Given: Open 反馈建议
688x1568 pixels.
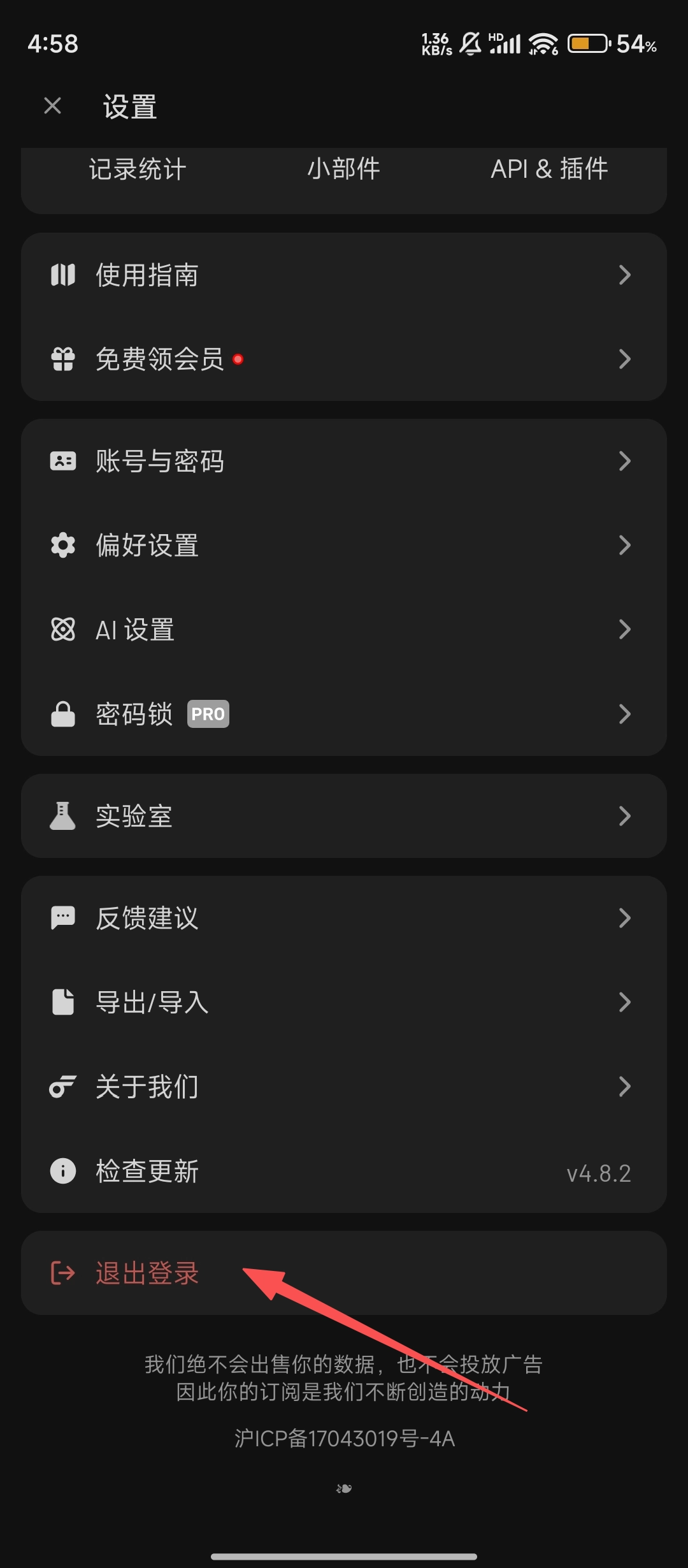Looking at the screenshot, I should (x=344, y=918).
